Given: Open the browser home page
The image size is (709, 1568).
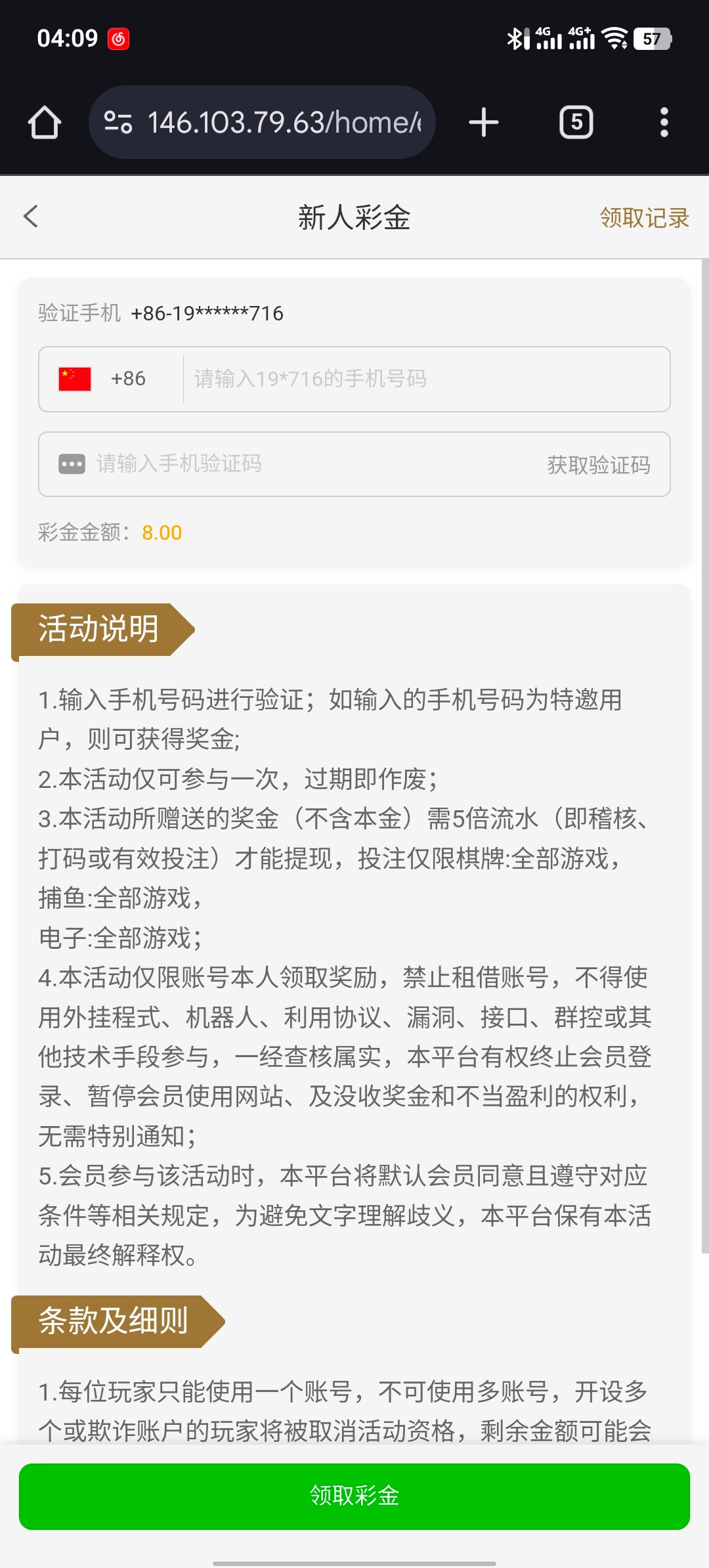Looking at the screenshot, I should pos(45,123).
